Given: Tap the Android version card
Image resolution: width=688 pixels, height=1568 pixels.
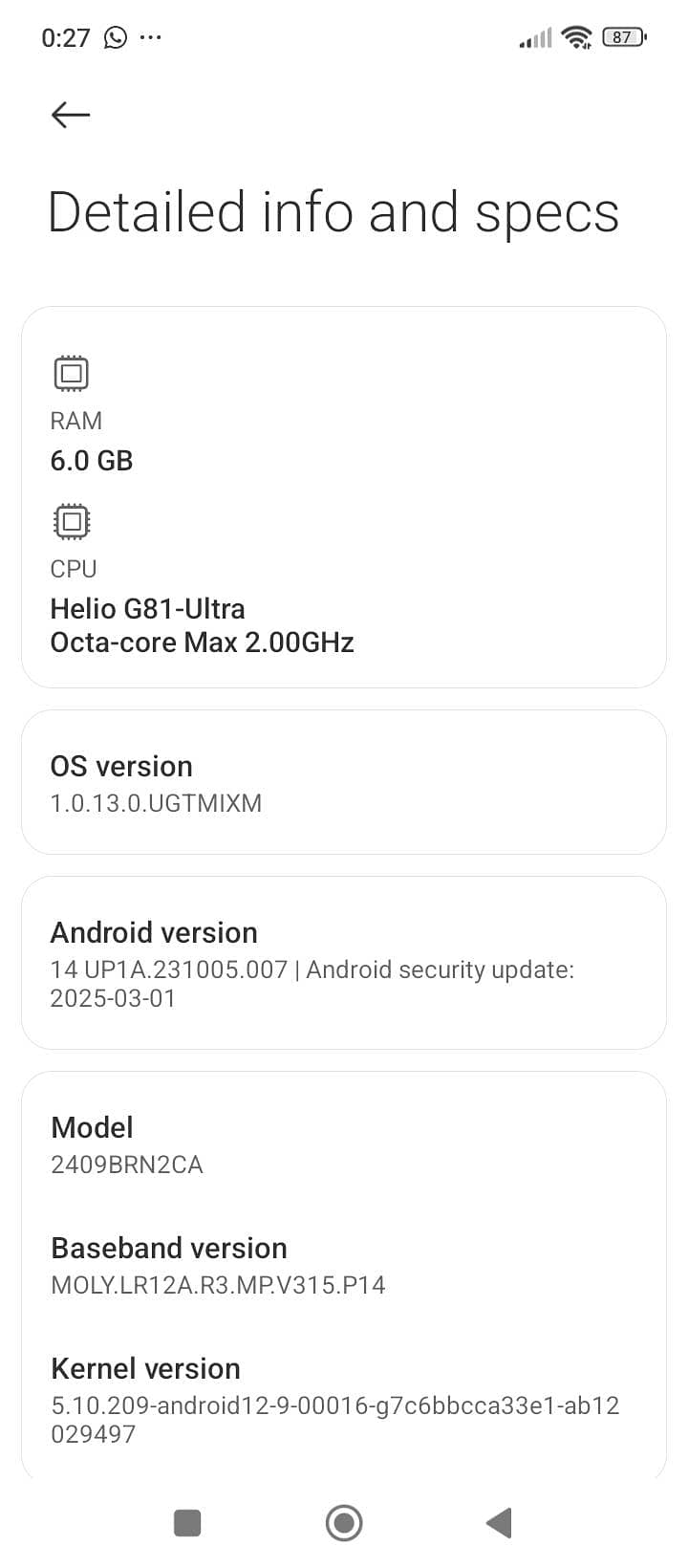Looking at the screenshot, I should (x=343, y=963).
